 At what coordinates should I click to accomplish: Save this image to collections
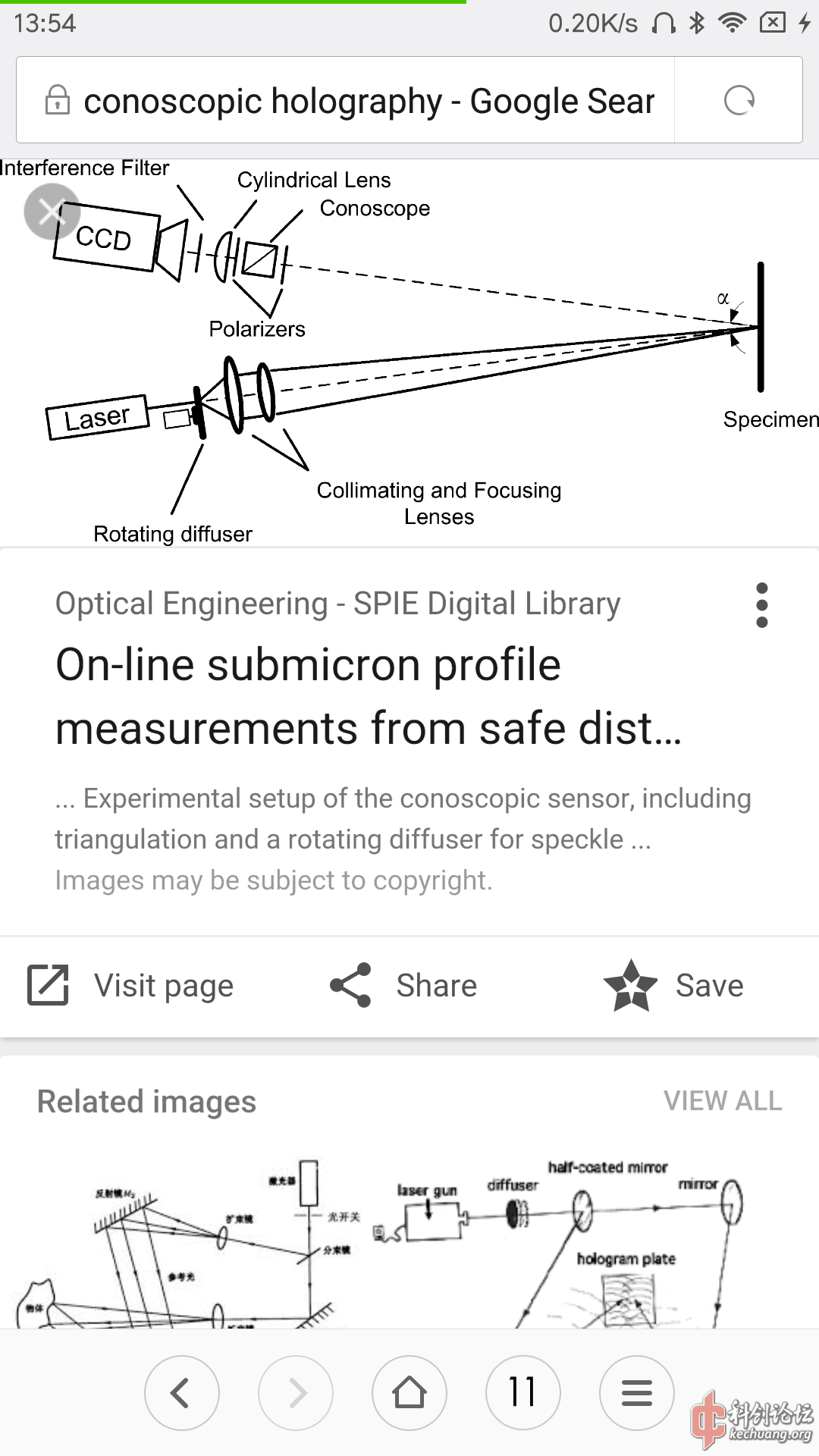673,985
